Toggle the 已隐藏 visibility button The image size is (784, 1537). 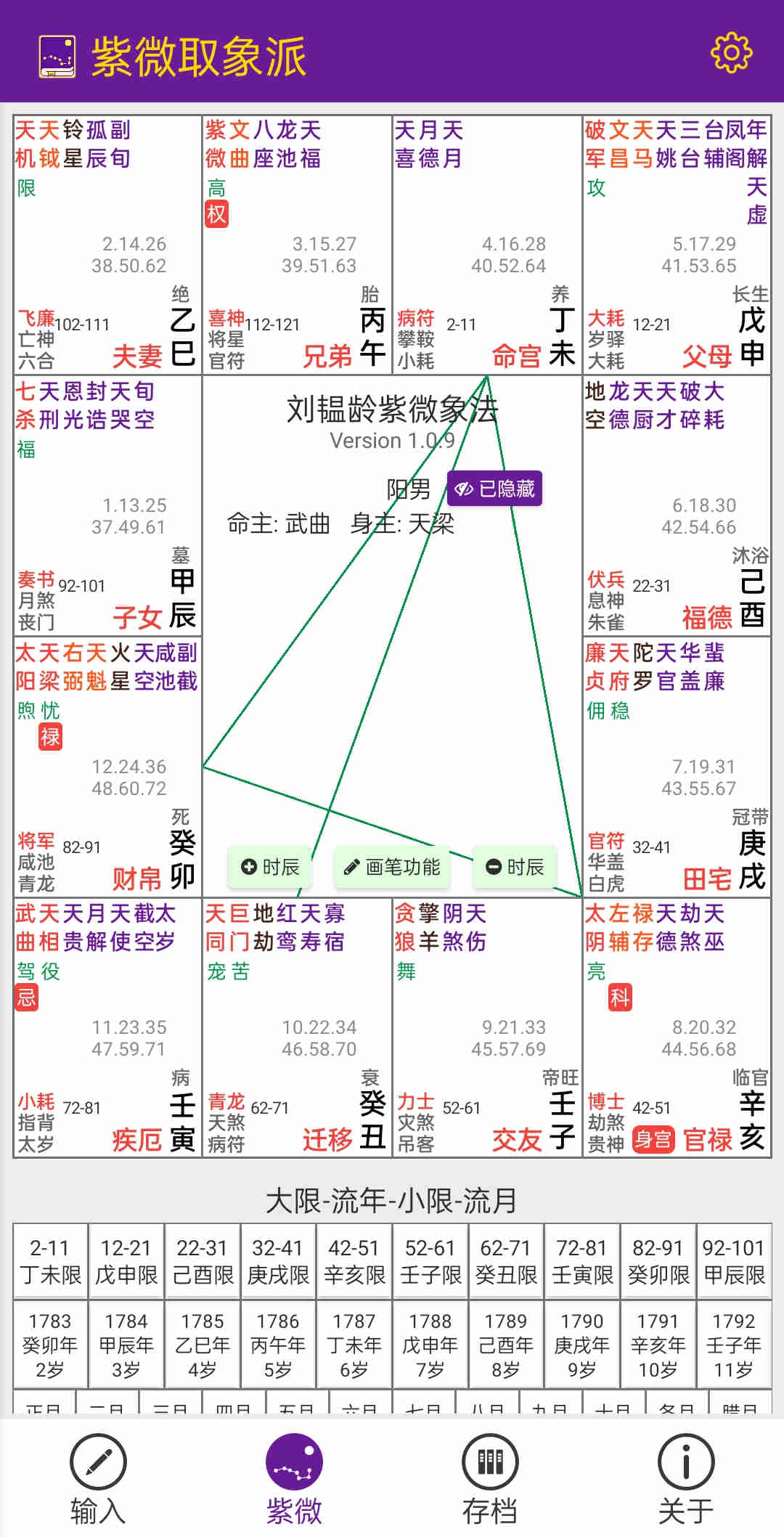(x=494, y=489)
